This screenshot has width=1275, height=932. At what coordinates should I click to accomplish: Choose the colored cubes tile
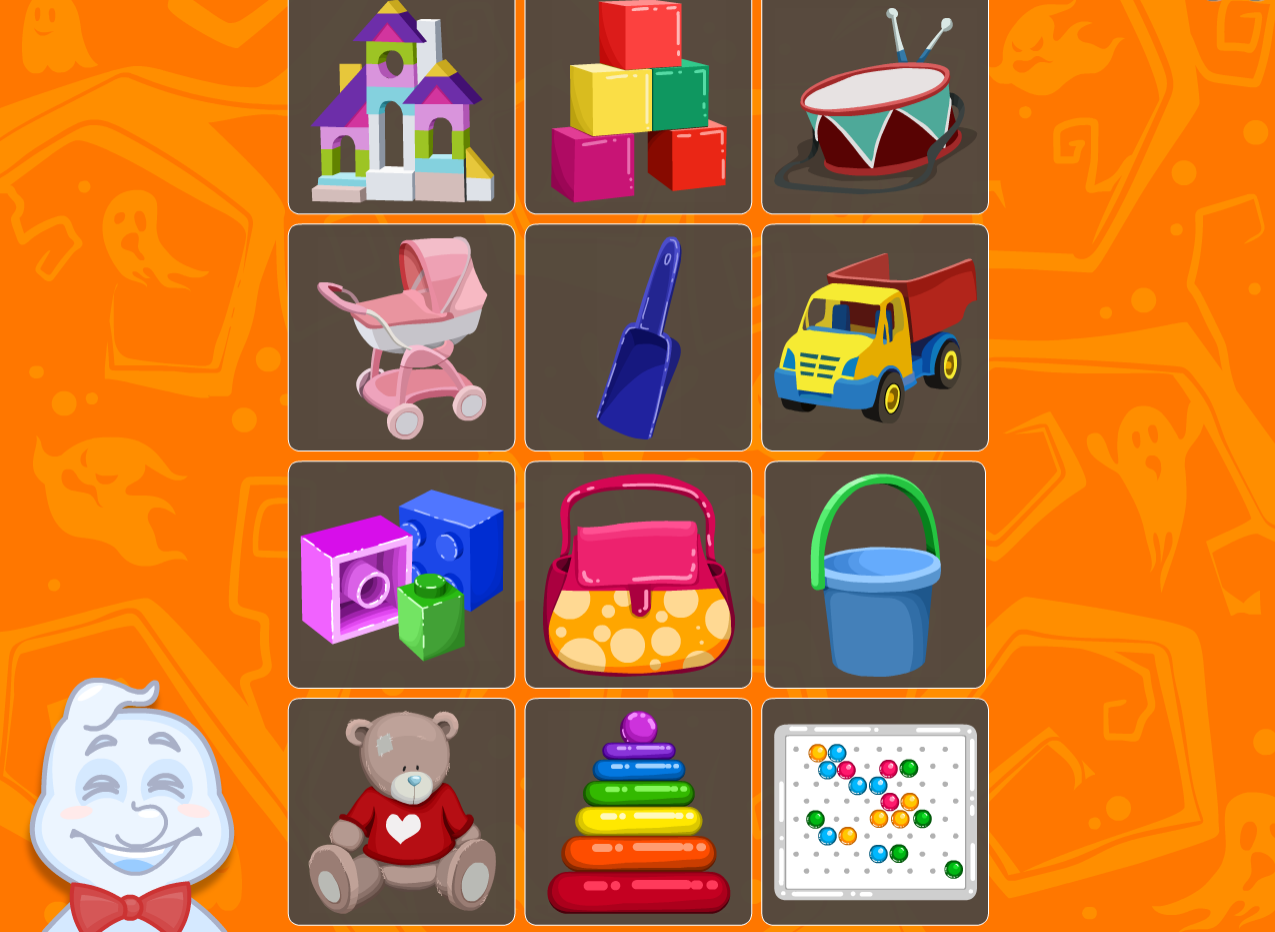(x=638, y=105)
